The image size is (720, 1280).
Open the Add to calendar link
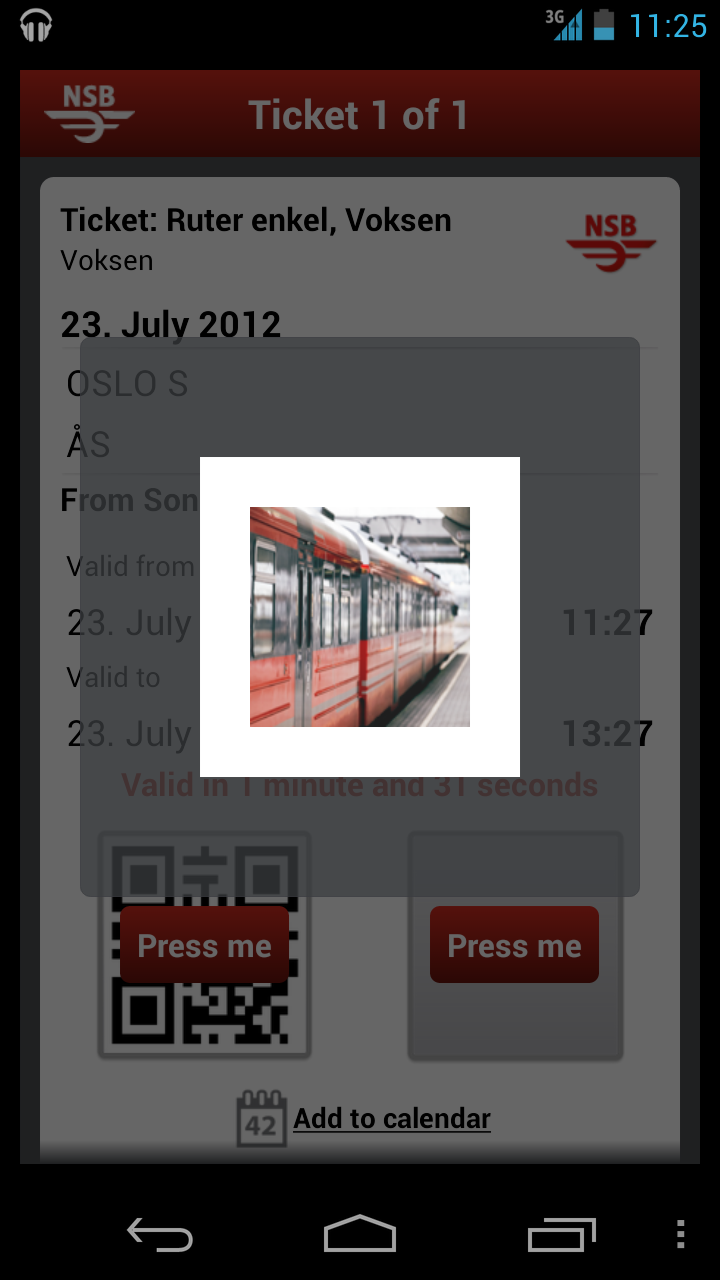pyautogui.click(x=392, y=1118)
